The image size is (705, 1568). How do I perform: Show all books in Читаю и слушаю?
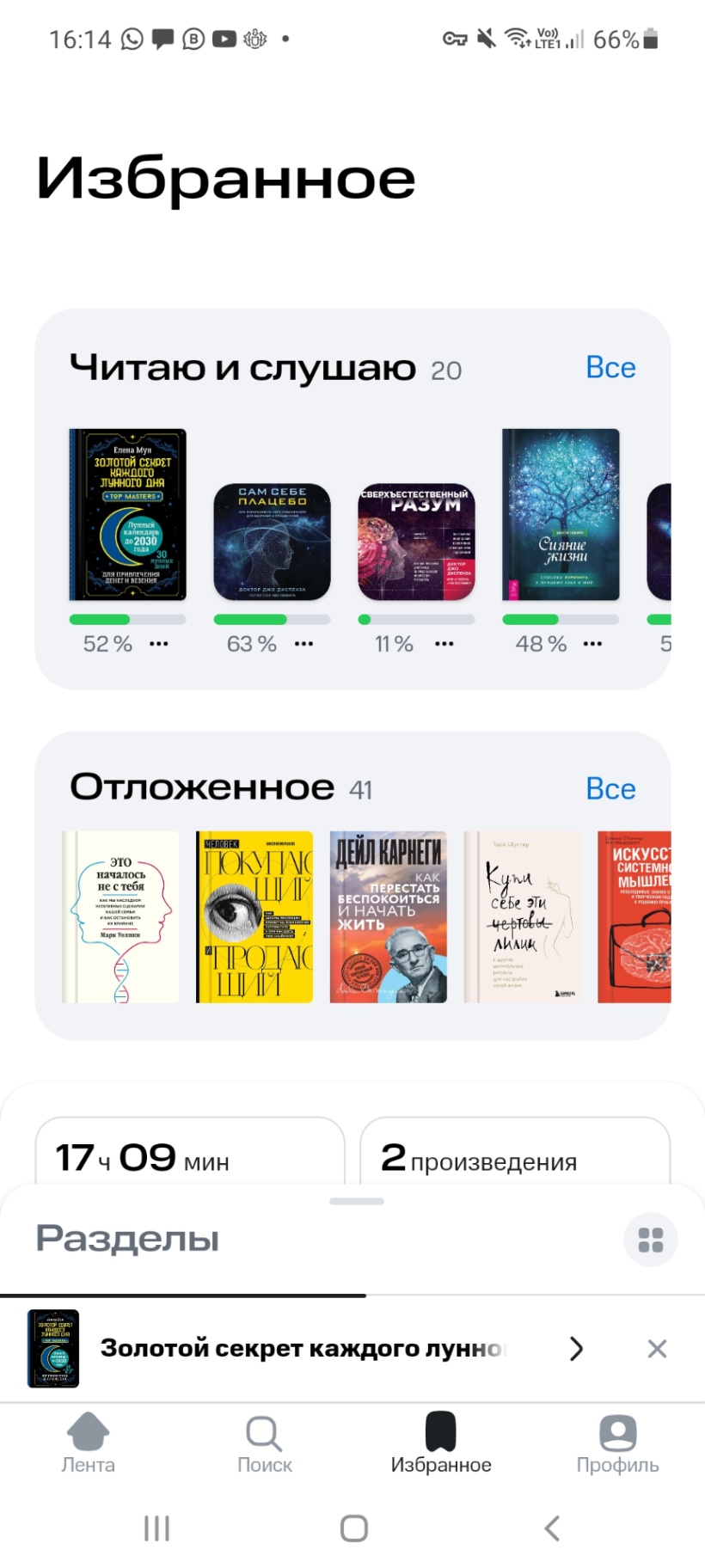pyautogui.click(x=610, y=368)
